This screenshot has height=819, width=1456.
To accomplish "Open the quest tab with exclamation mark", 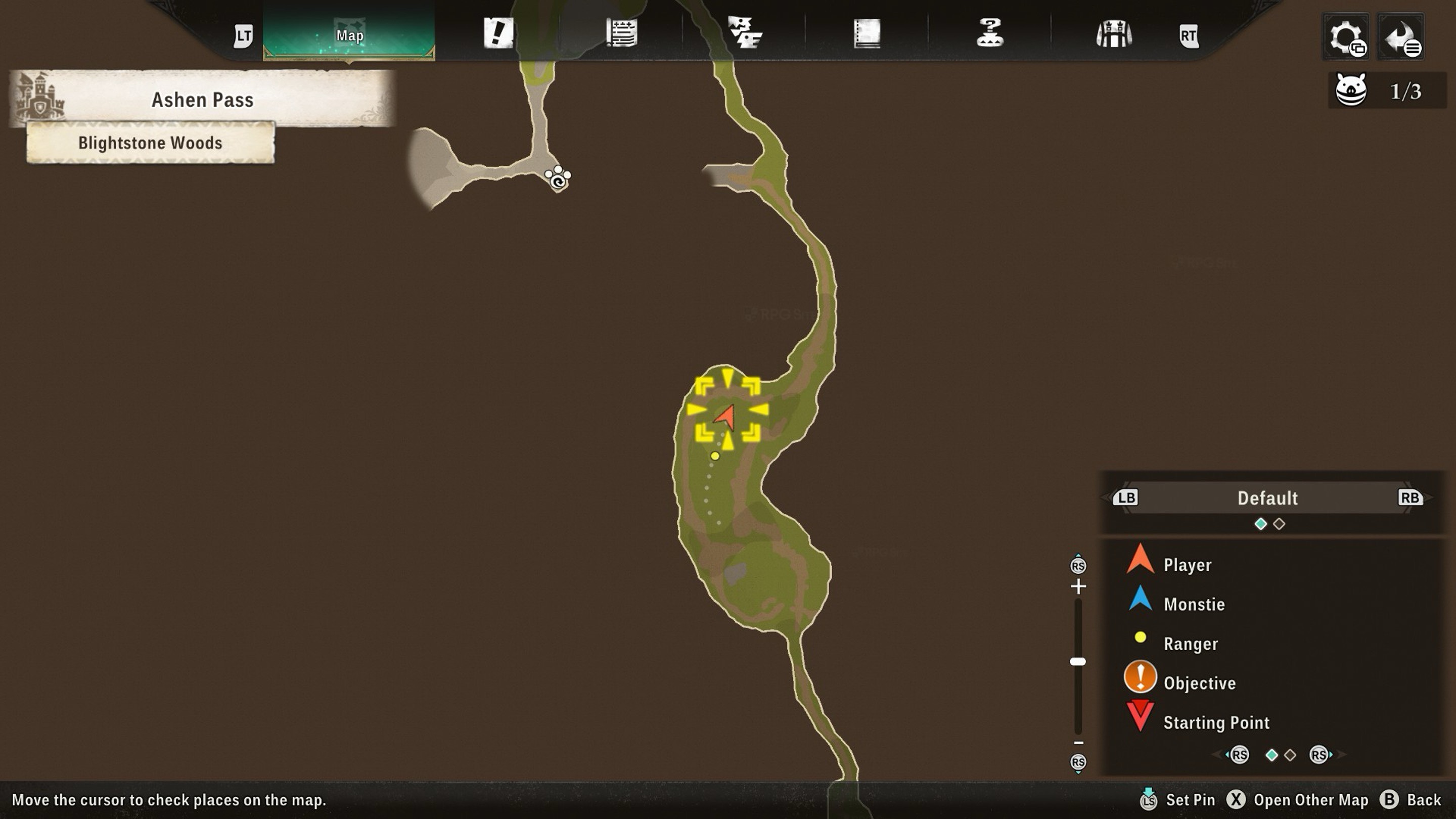I will (x=498, y=33).
